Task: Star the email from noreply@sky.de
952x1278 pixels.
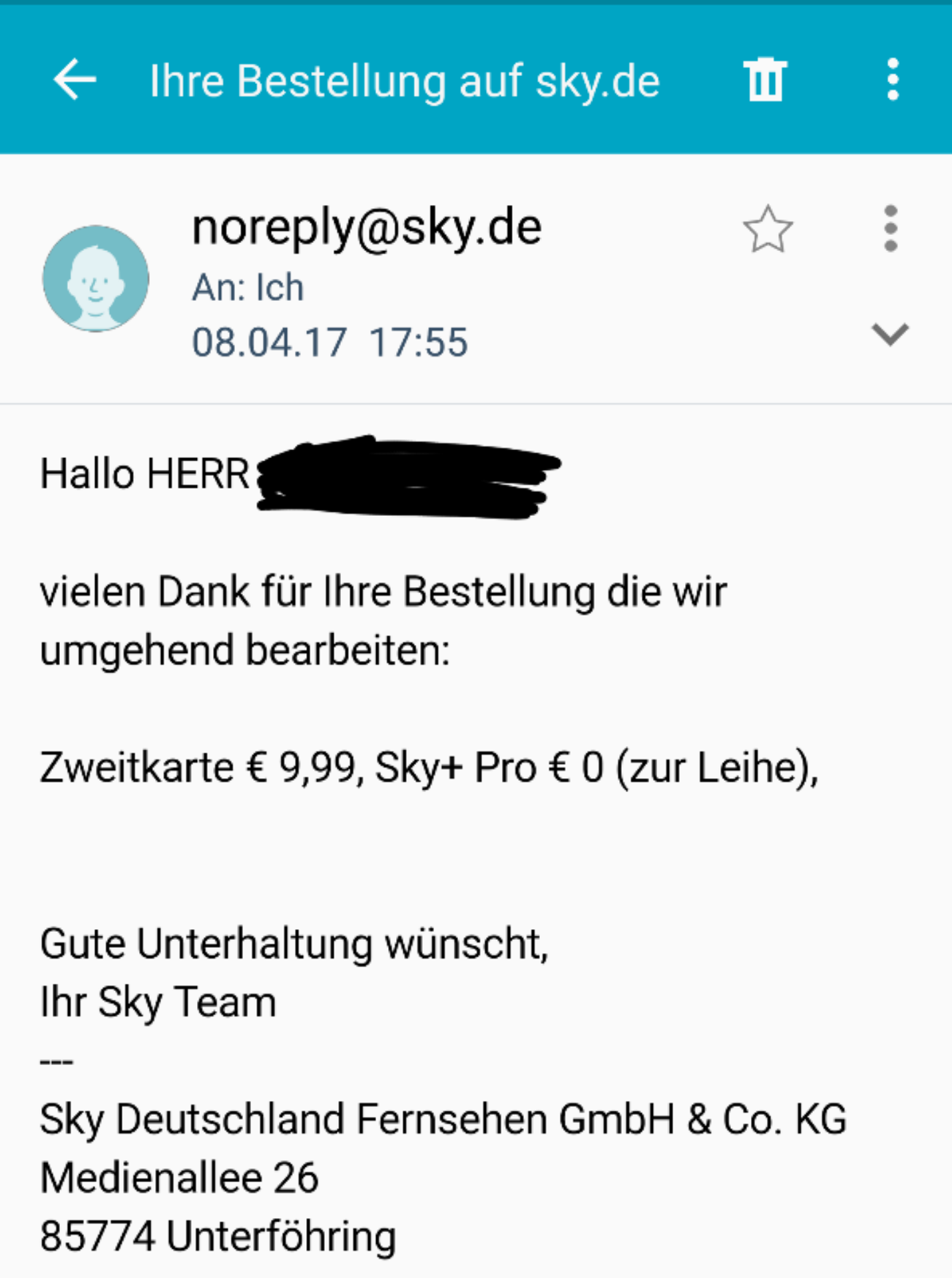Action: pyautogui.click(x=768, y=230)
